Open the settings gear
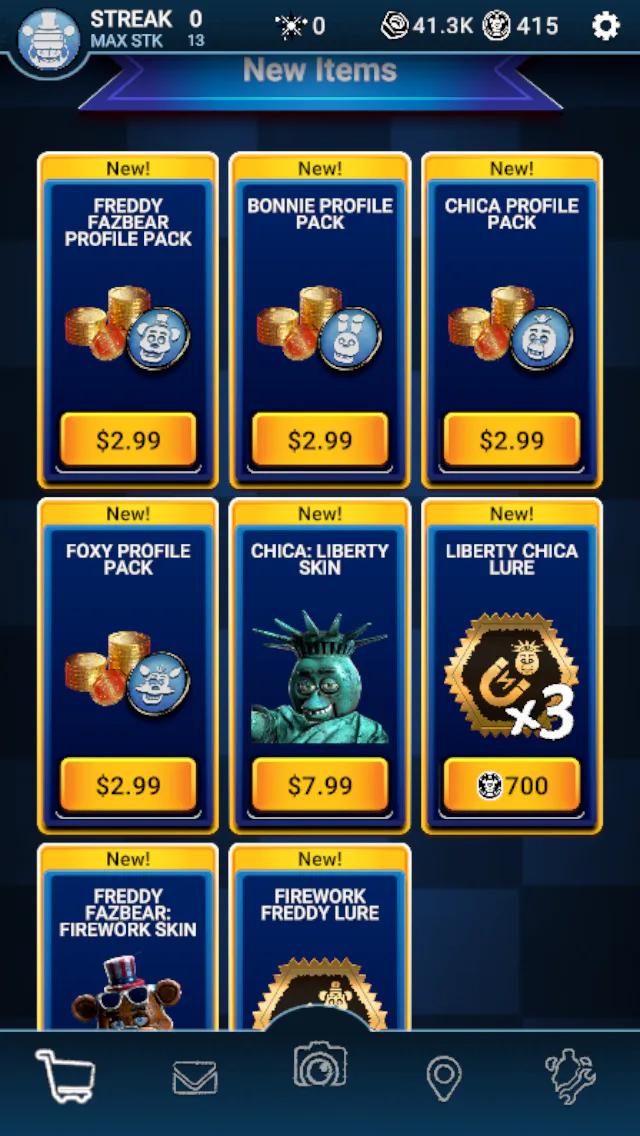The image size is (640, 1136). [x=605, y=27]
